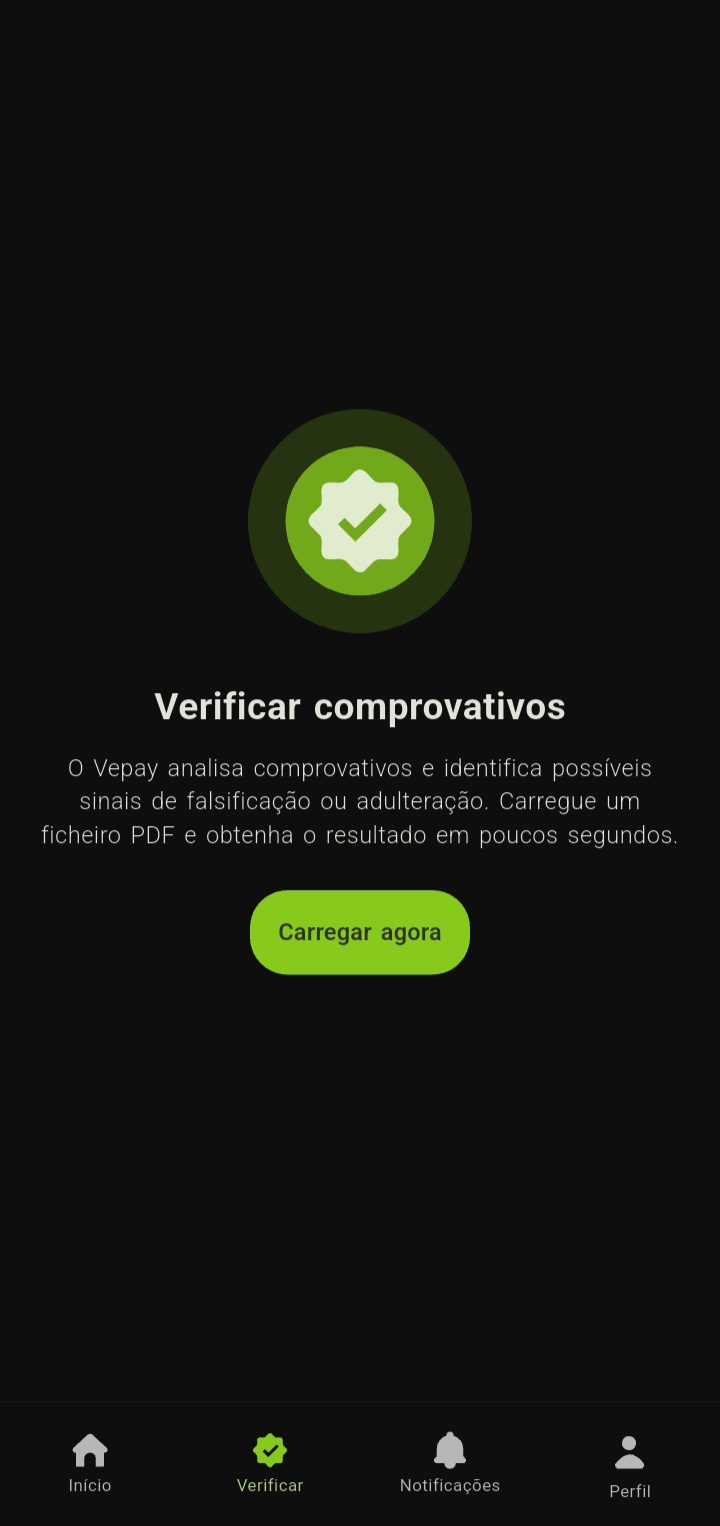Image resolution: width=720 pixels, height=1526 pixels.
Task: Tap Carregar agora to upload a PDF
Action: 360,932
